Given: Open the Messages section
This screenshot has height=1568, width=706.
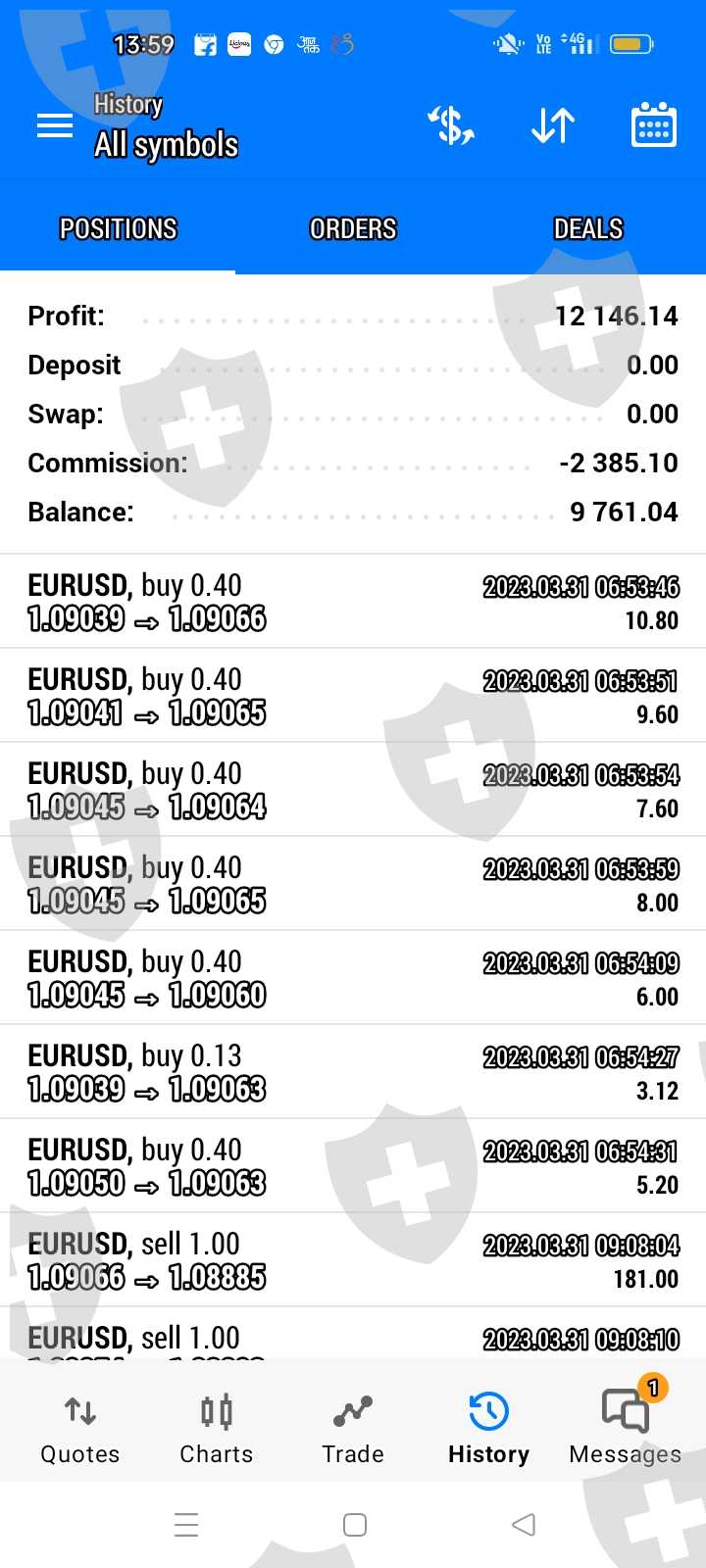Looking at the screenshot, I should (x=626, y=1429).
